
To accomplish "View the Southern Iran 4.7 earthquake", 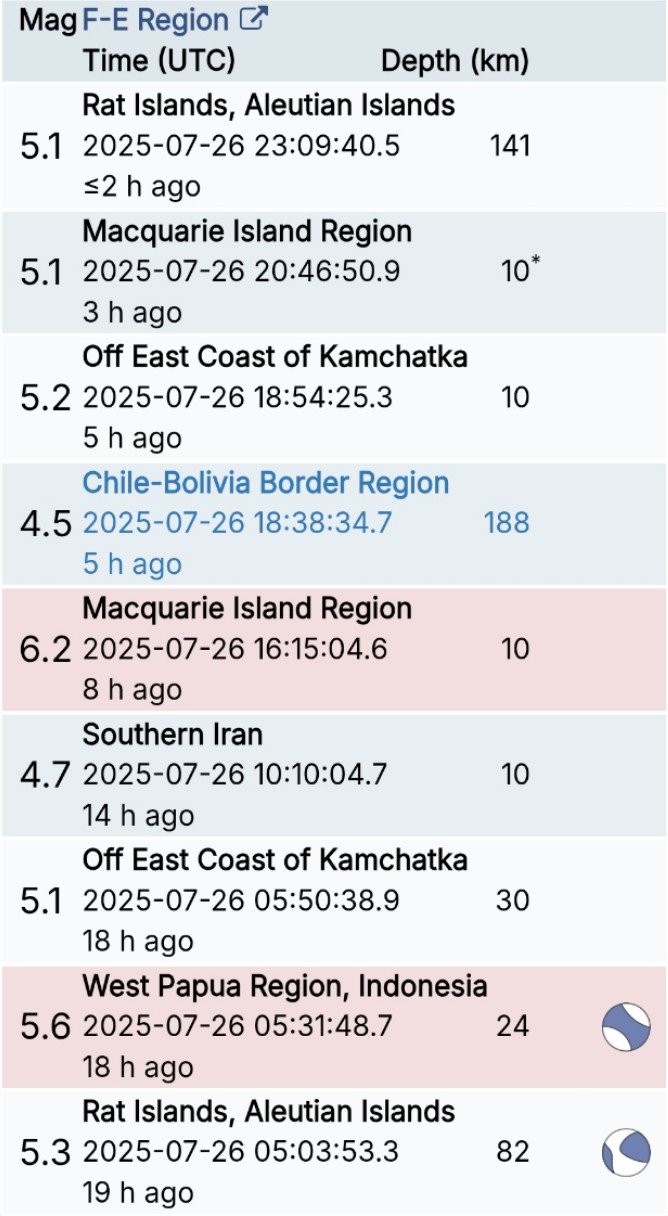I will [x=334, y=776].
